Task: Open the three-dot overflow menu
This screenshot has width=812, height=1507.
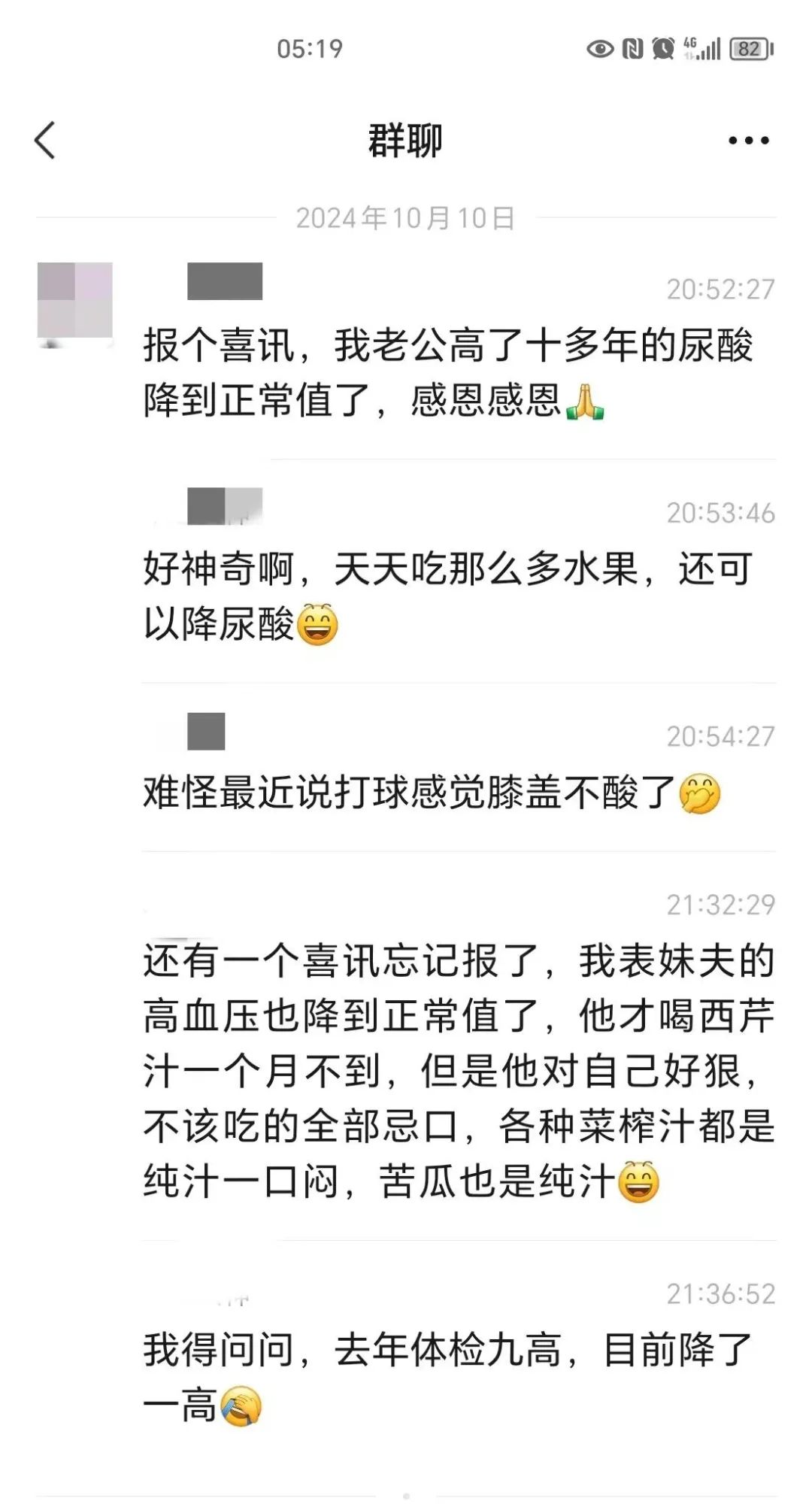Action: click(749, 141)
